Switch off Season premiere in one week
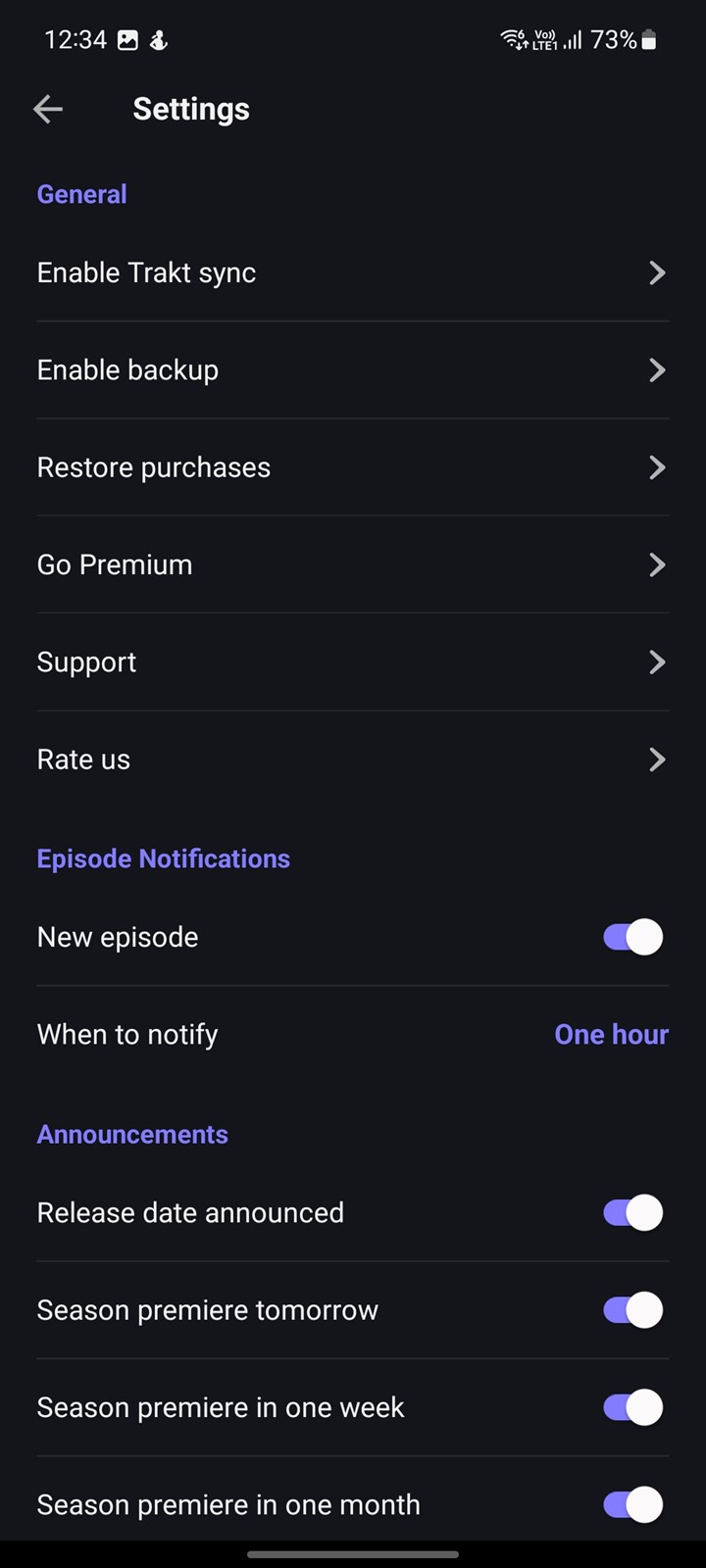Screen dimensions: 706x1568 632,1407
